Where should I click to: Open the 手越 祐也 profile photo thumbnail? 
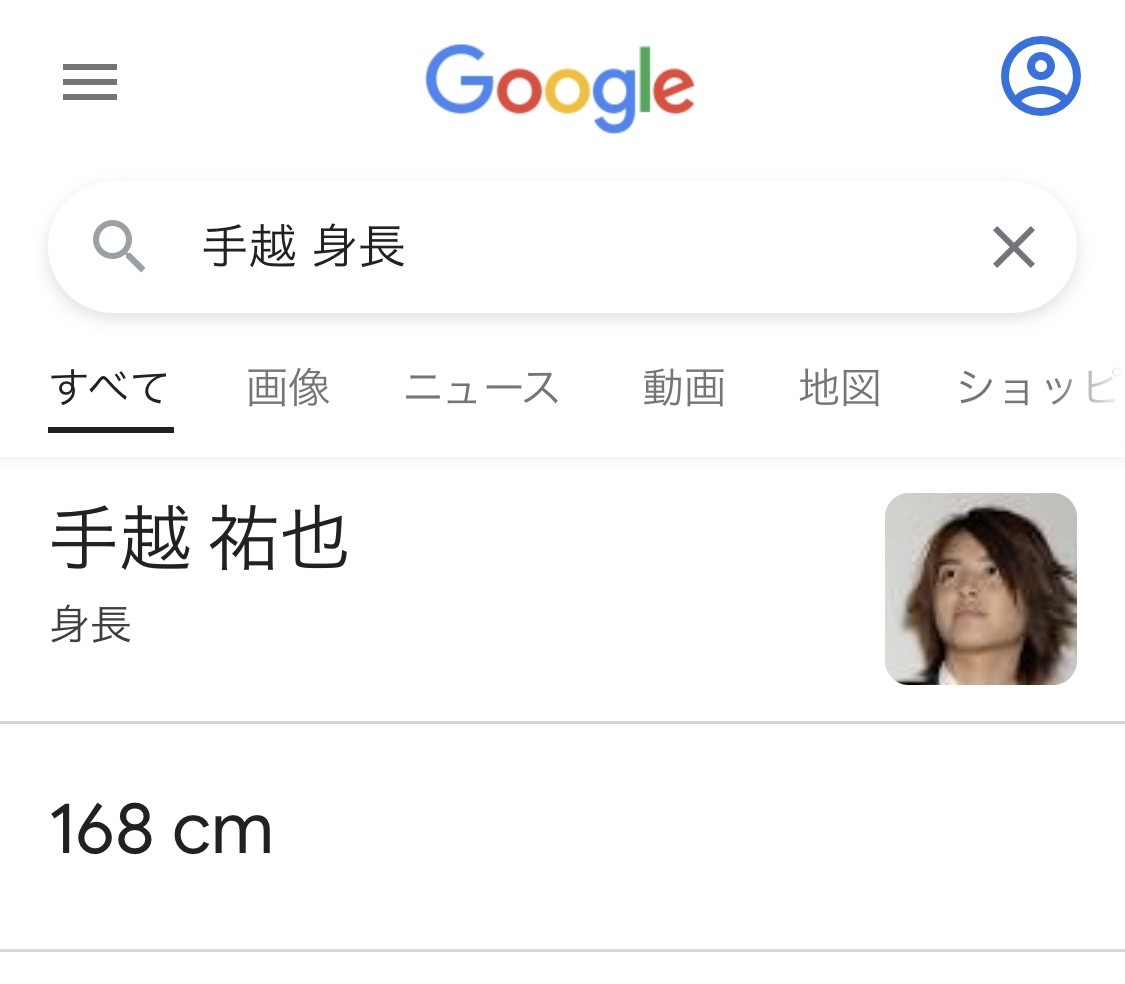click(x=980, y=588)
